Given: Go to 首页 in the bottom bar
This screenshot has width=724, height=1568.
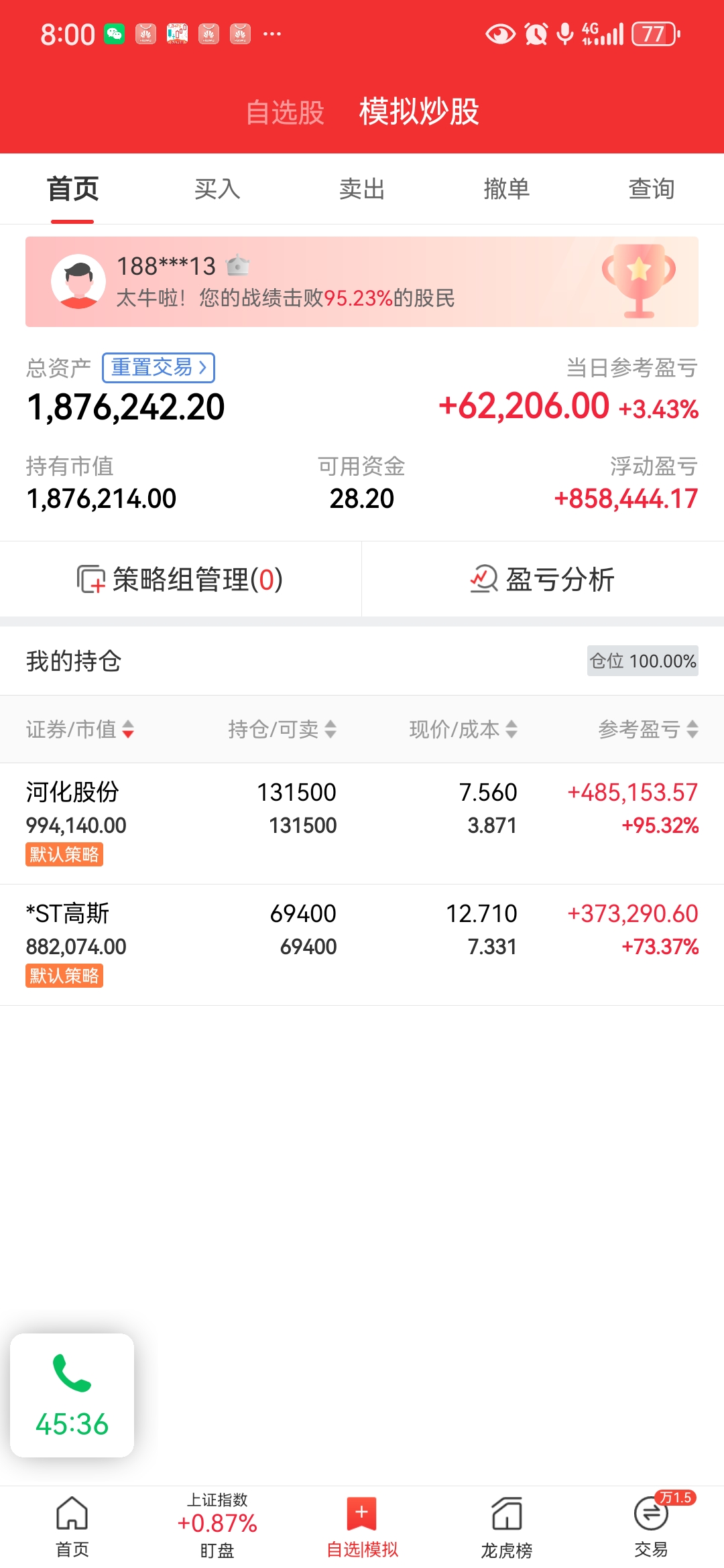Looking at the screenshot, I should (x=72, y=1527).
